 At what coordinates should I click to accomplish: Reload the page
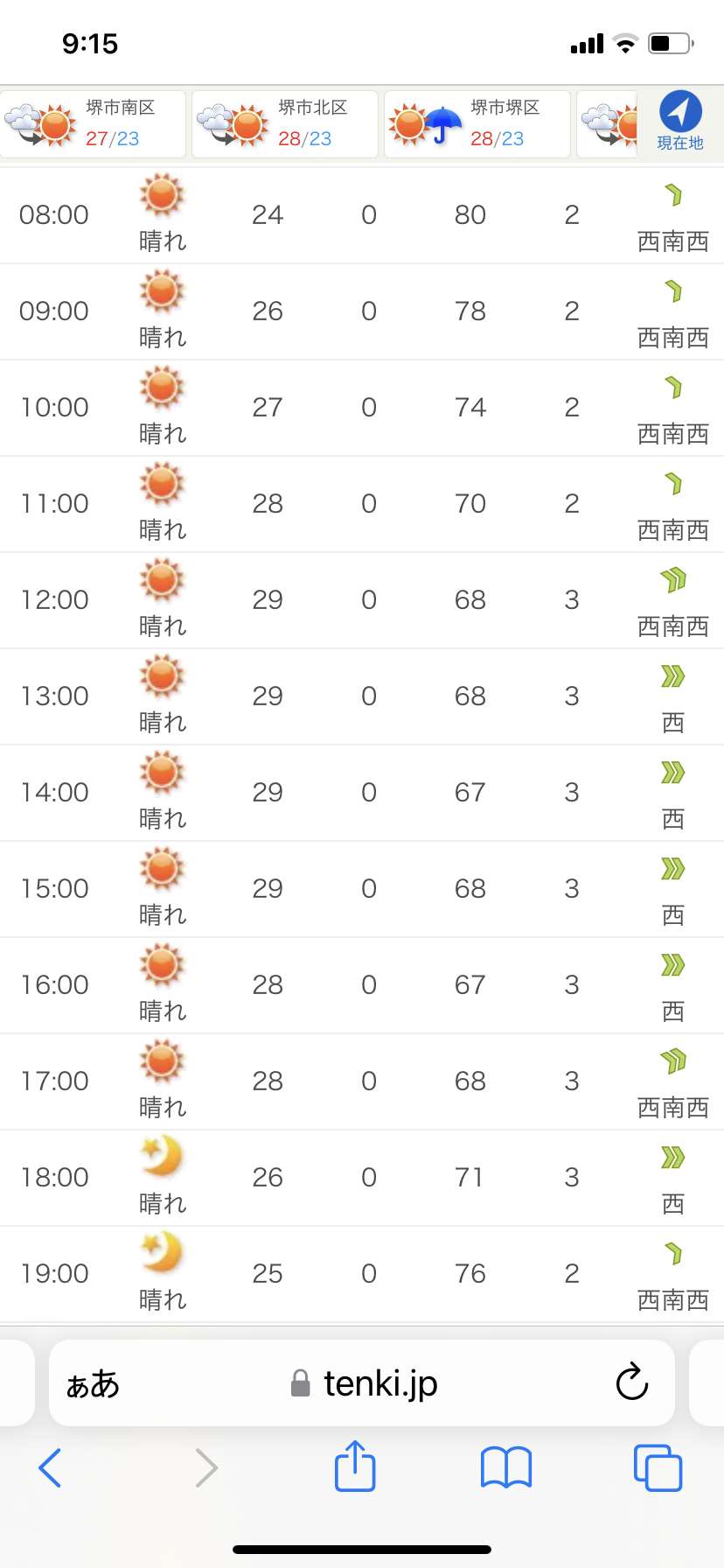click(x=631, y=1382)
